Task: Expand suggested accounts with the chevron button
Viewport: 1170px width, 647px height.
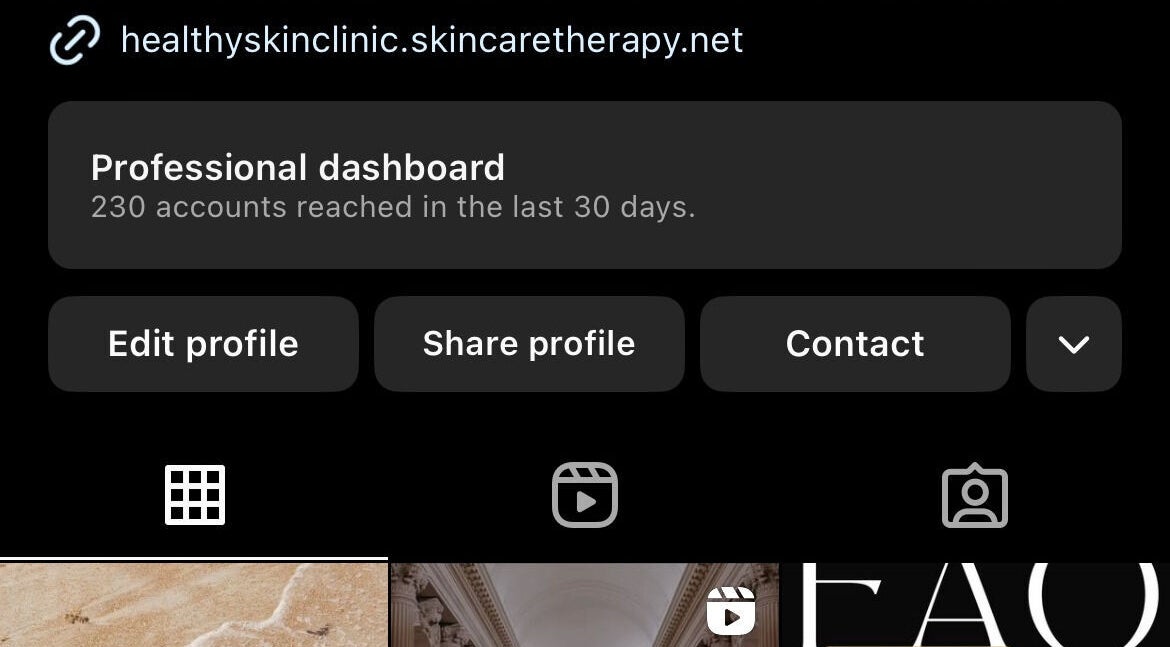Action: (1073, 344)
